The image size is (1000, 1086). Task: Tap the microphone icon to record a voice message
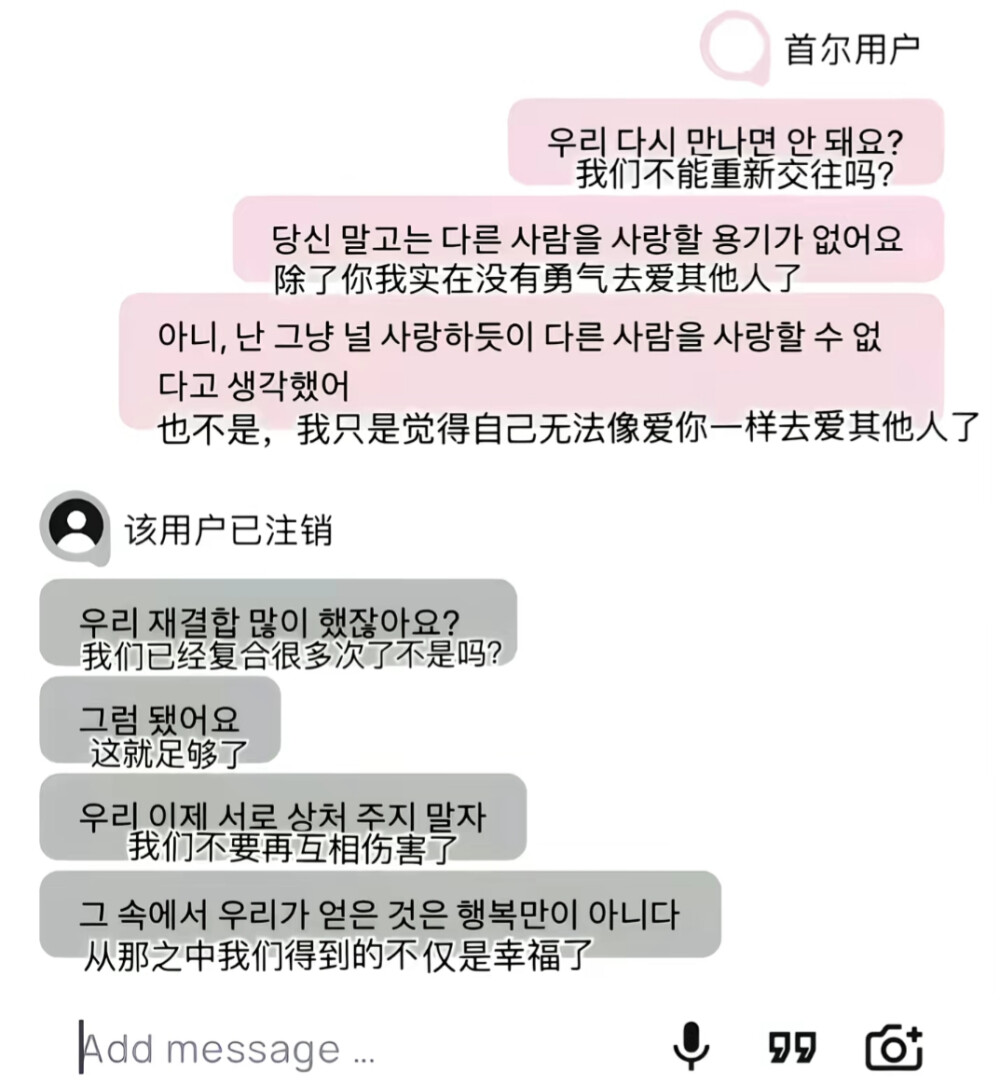[x=690, y=1046]
